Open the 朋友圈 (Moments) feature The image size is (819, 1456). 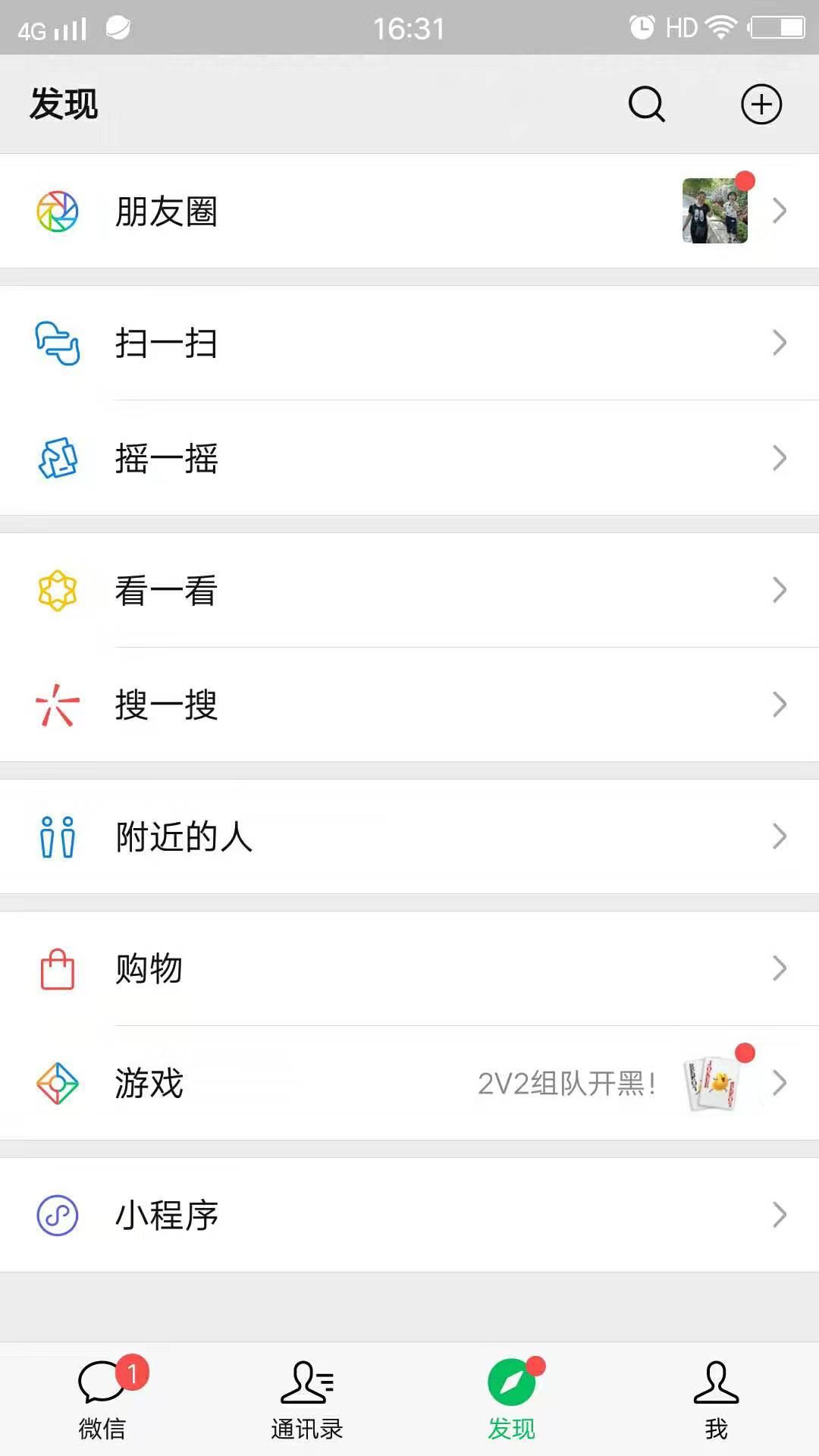coord(165,212)
